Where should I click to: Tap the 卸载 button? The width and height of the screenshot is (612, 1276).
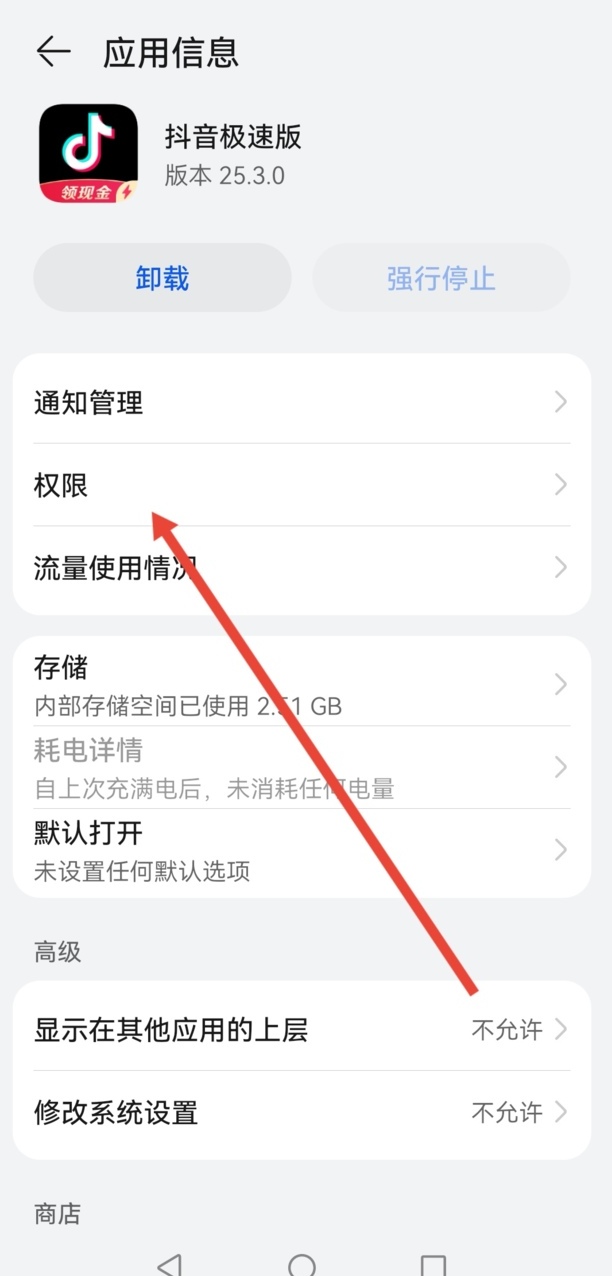pyautogui.click(x=162, y=278)
